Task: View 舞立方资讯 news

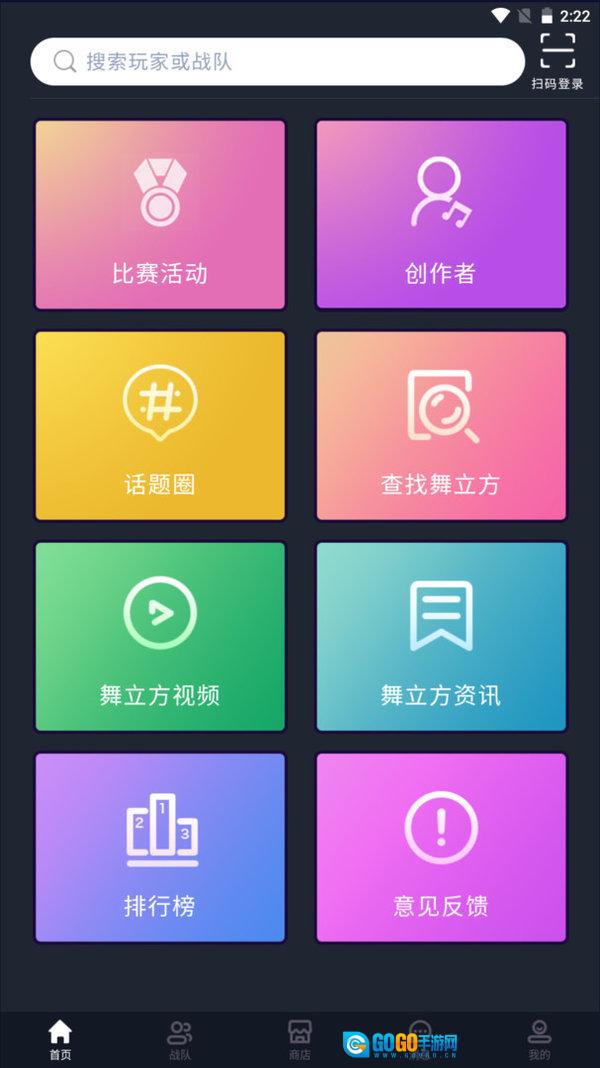Action: point(441,637)
